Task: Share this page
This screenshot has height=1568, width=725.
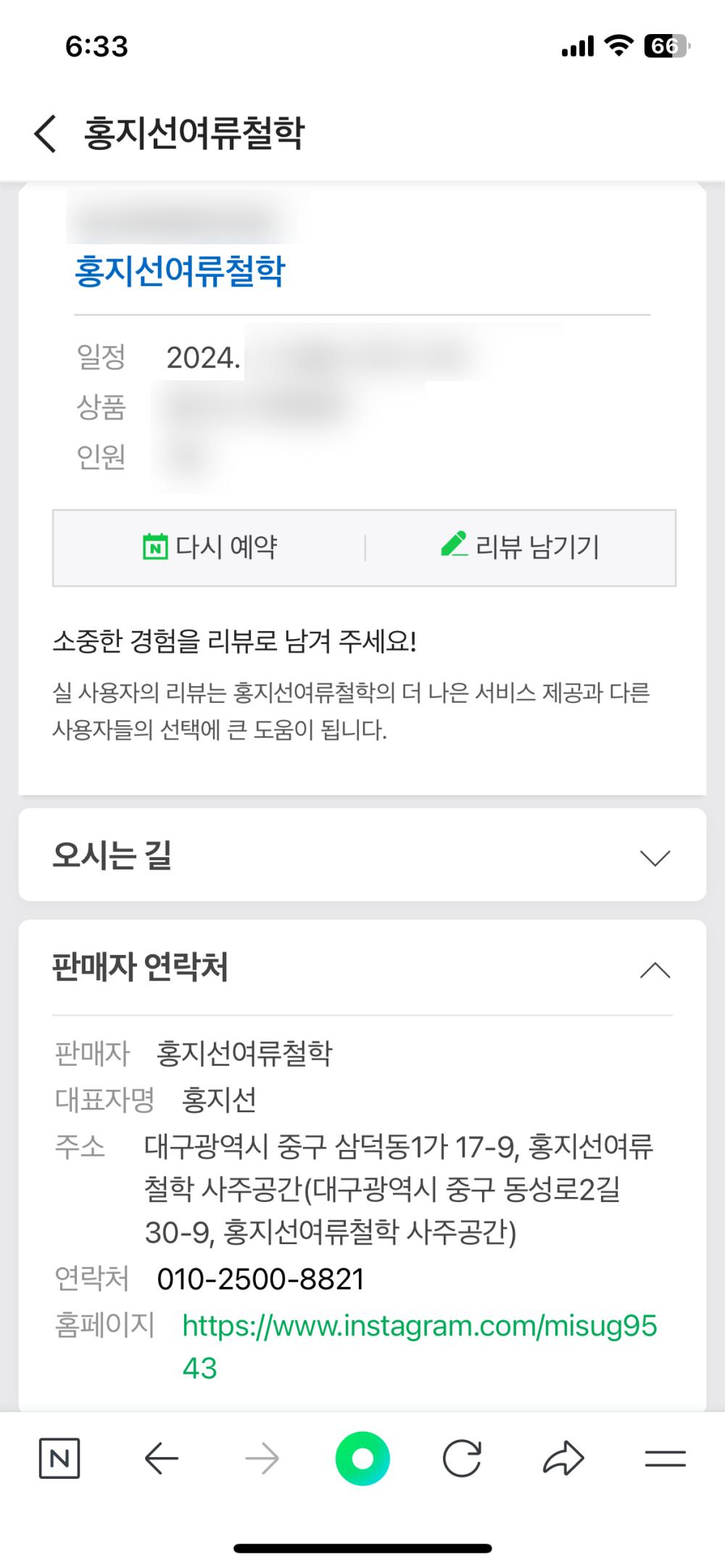Action: (563, 1459)
